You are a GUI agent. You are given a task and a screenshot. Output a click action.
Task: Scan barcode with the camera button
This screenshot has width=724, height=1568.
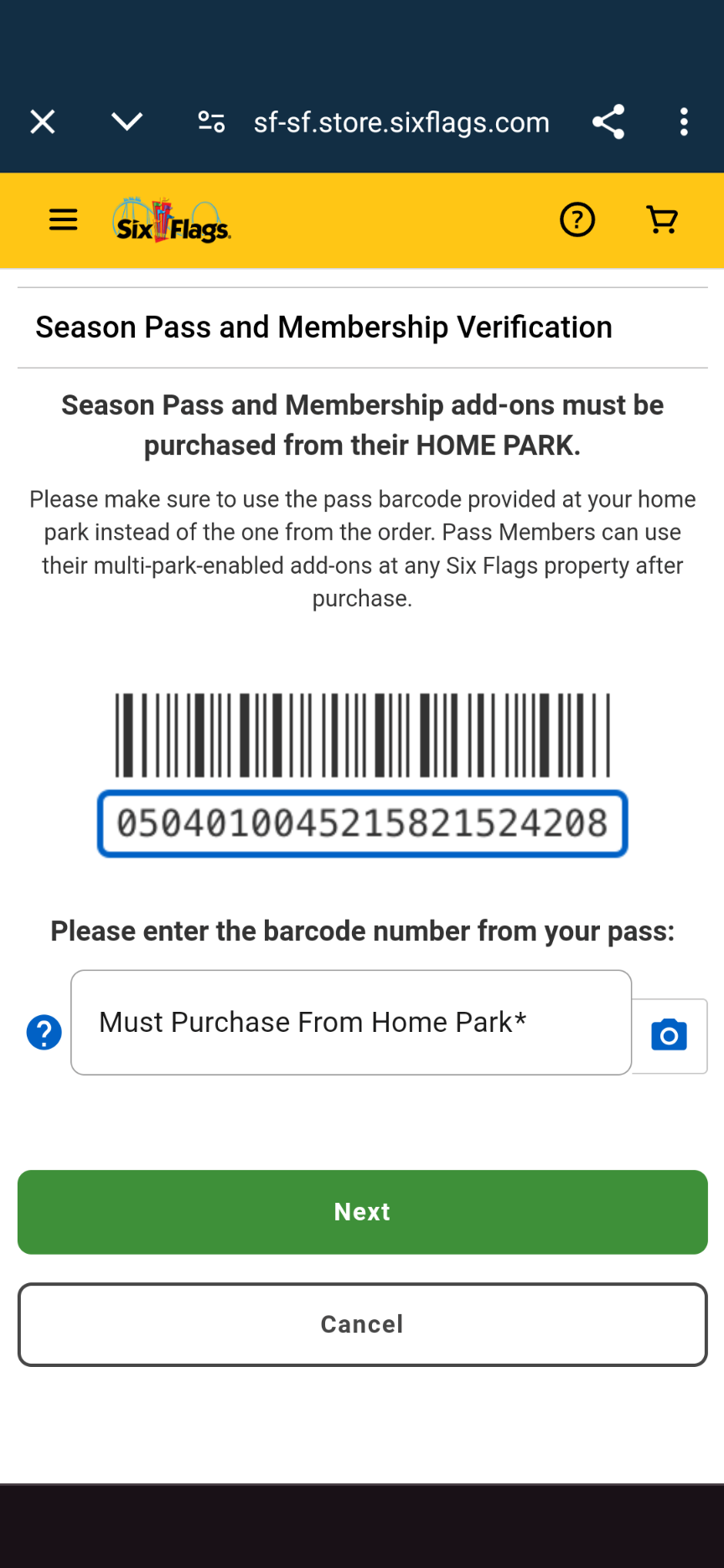pos(670,1036)
